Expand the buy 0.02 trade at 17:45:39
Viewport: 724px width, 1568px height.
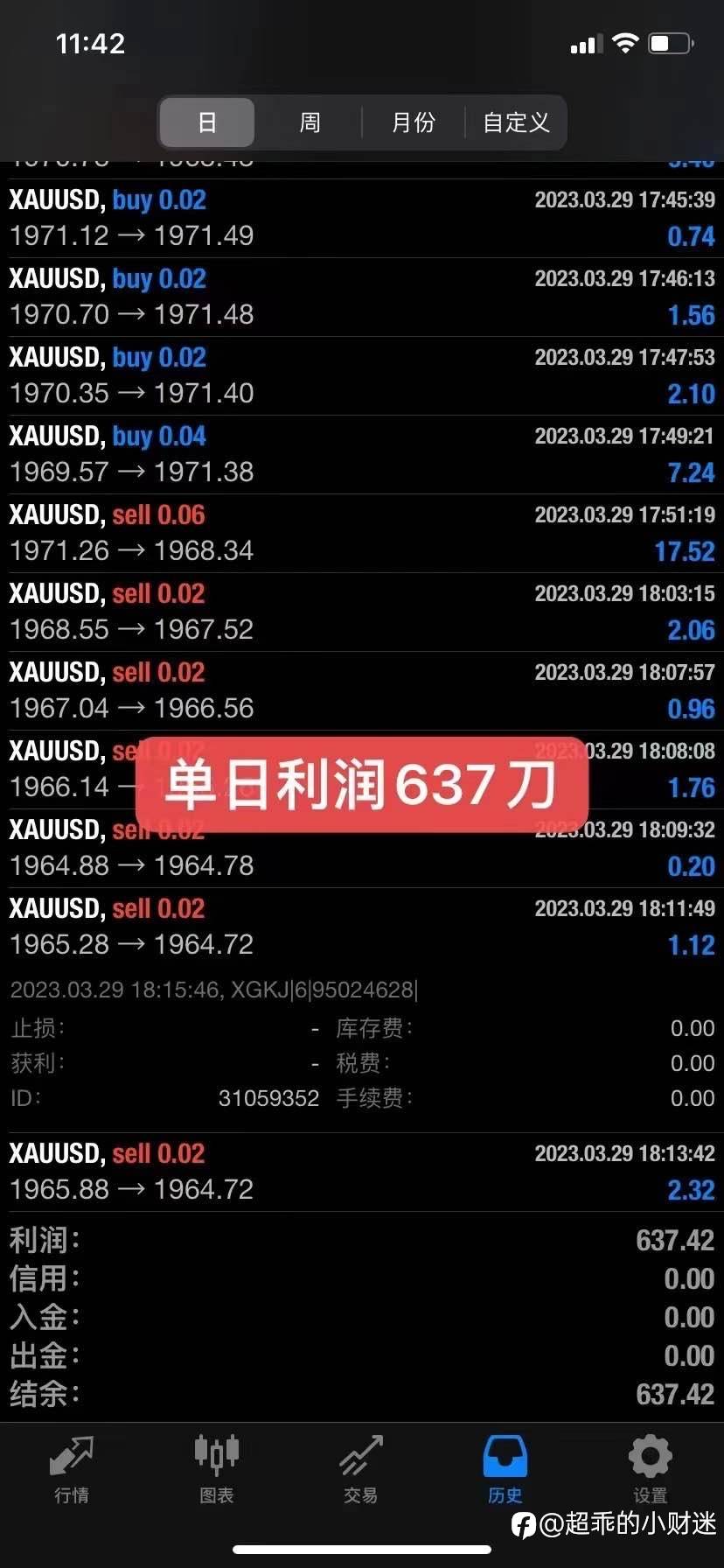coord(362,219)
